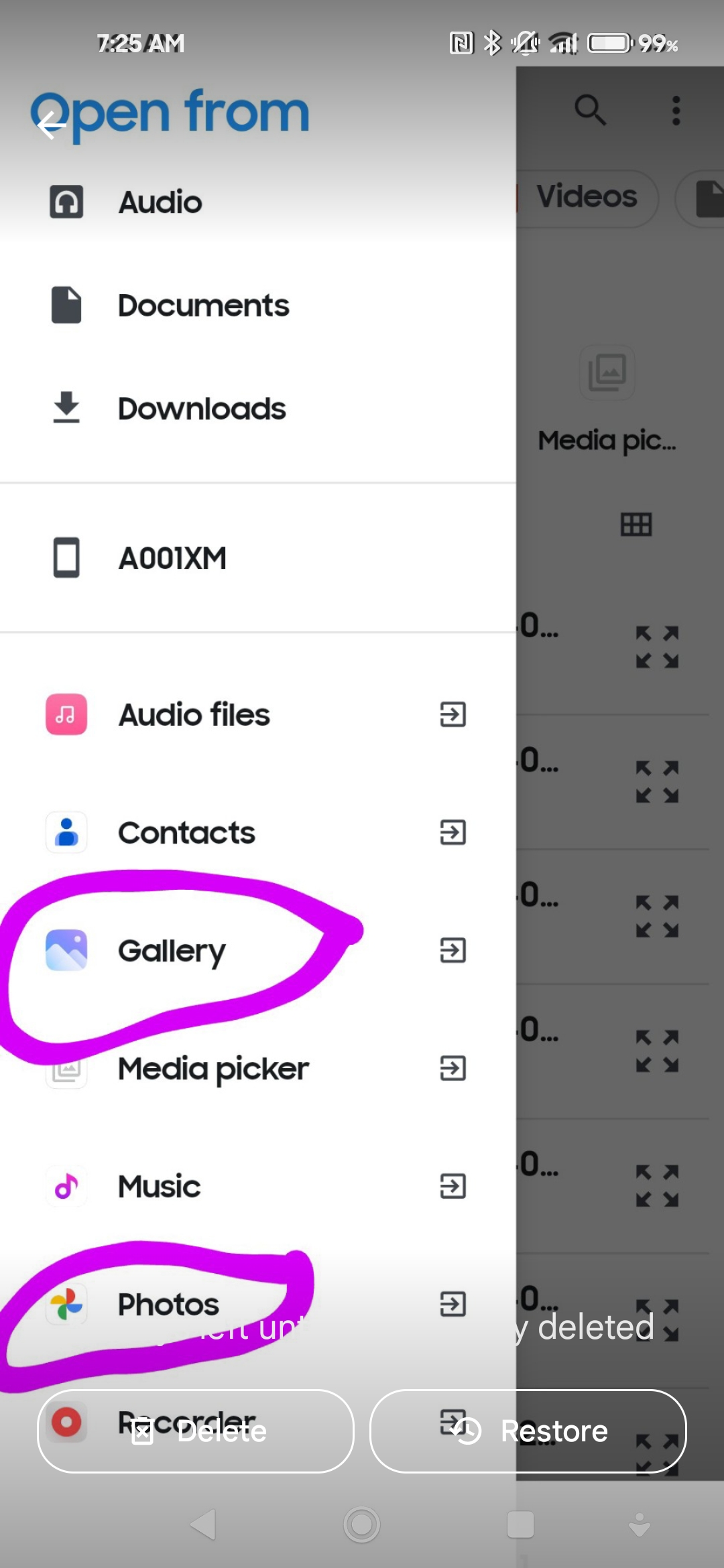Open the three-dot overflow menu
This screenshot has width=724, height=1568.
(676, 110)
